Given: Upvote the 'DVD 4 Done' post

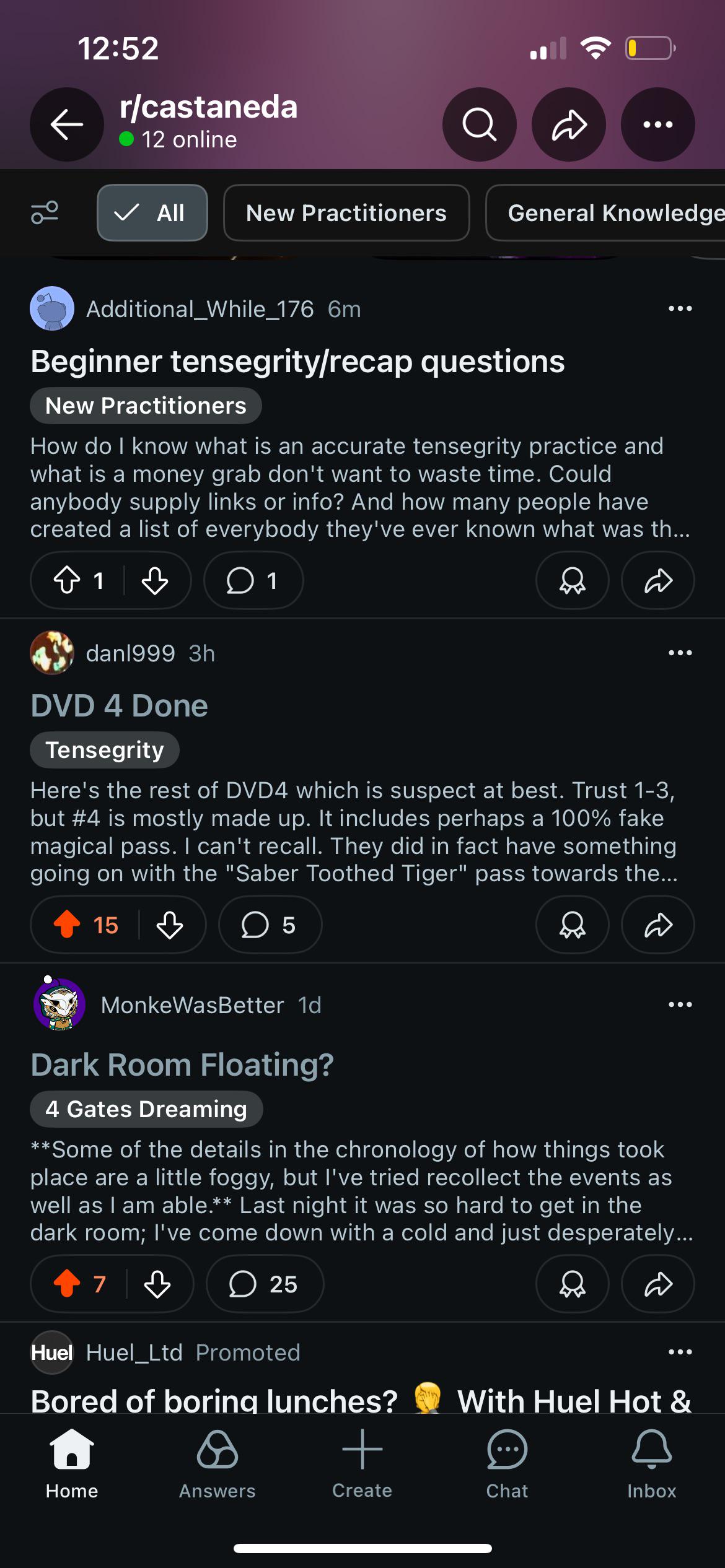Looking at the screenshot, I should pos(68,925).
